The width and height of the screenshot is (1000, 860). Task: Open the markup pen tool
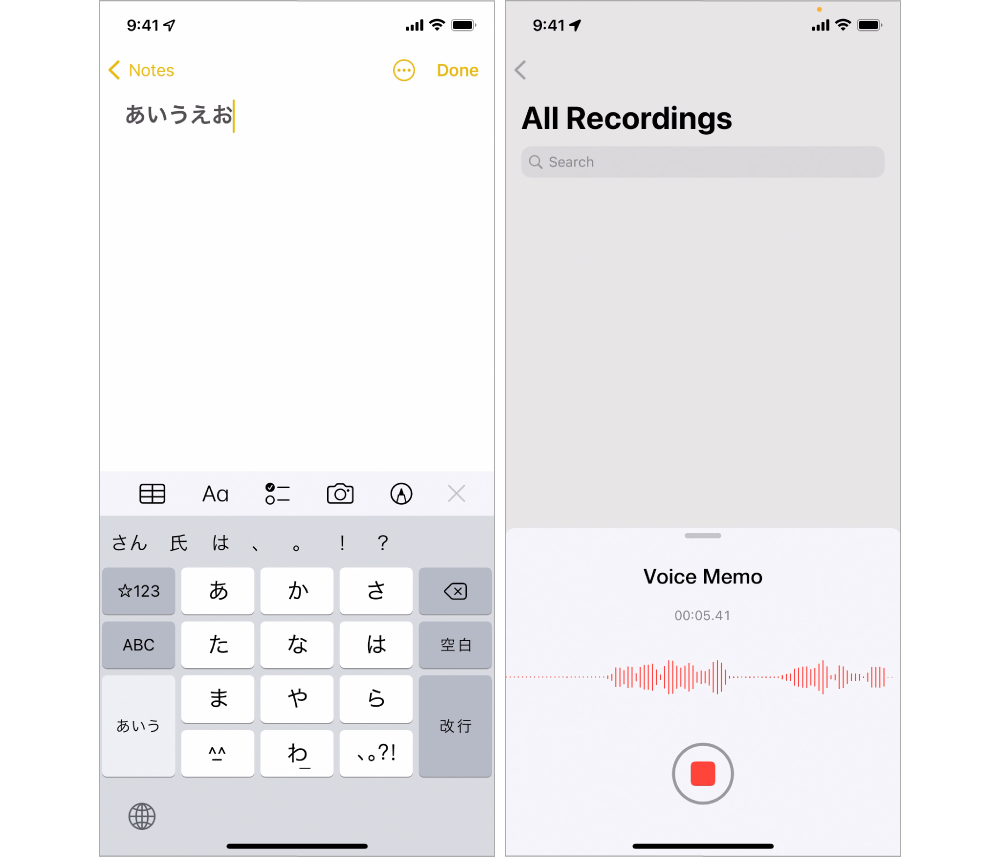[x=401, y=493]
